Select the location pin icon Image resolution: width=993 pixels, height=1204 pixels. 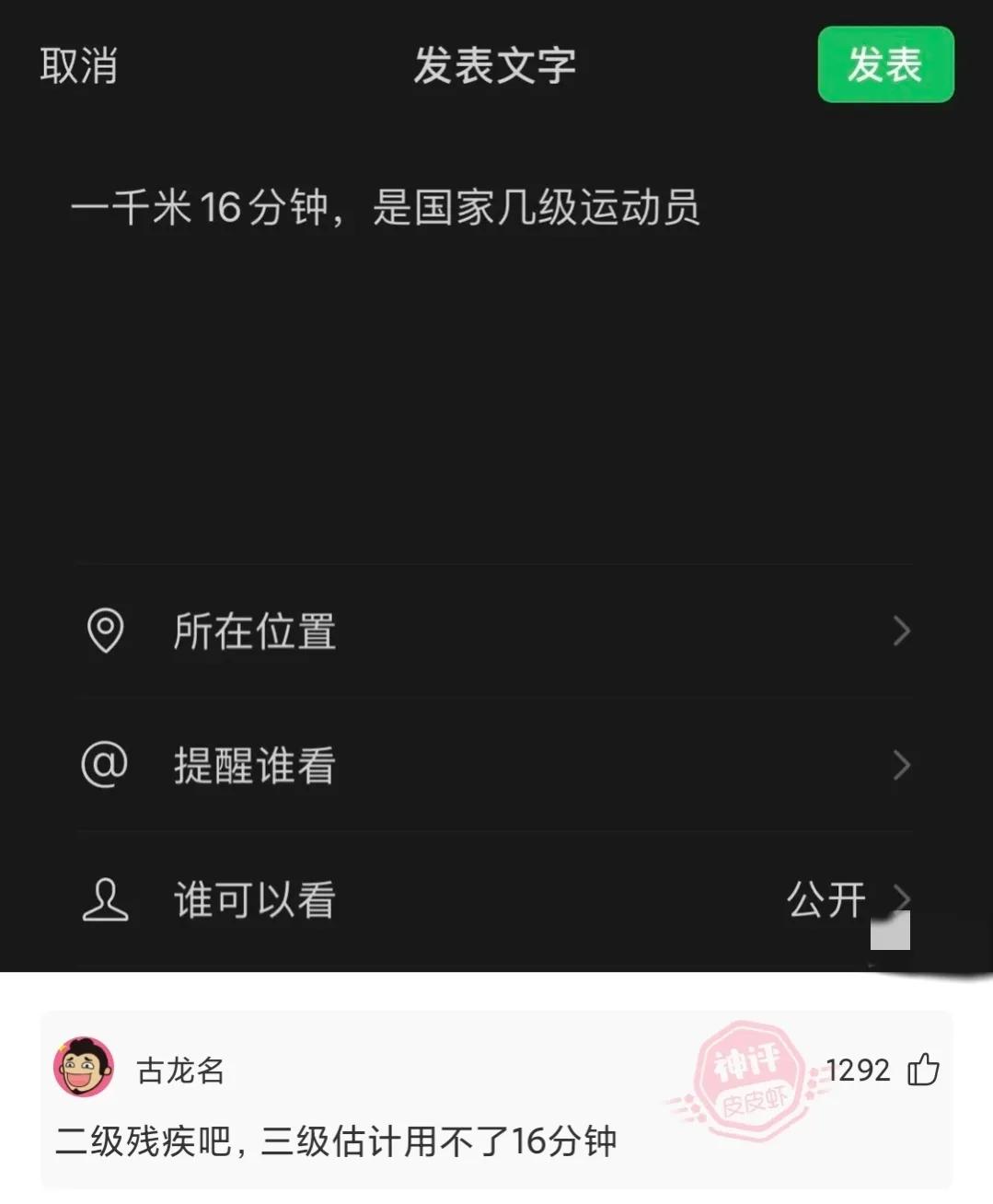point(106,630)
